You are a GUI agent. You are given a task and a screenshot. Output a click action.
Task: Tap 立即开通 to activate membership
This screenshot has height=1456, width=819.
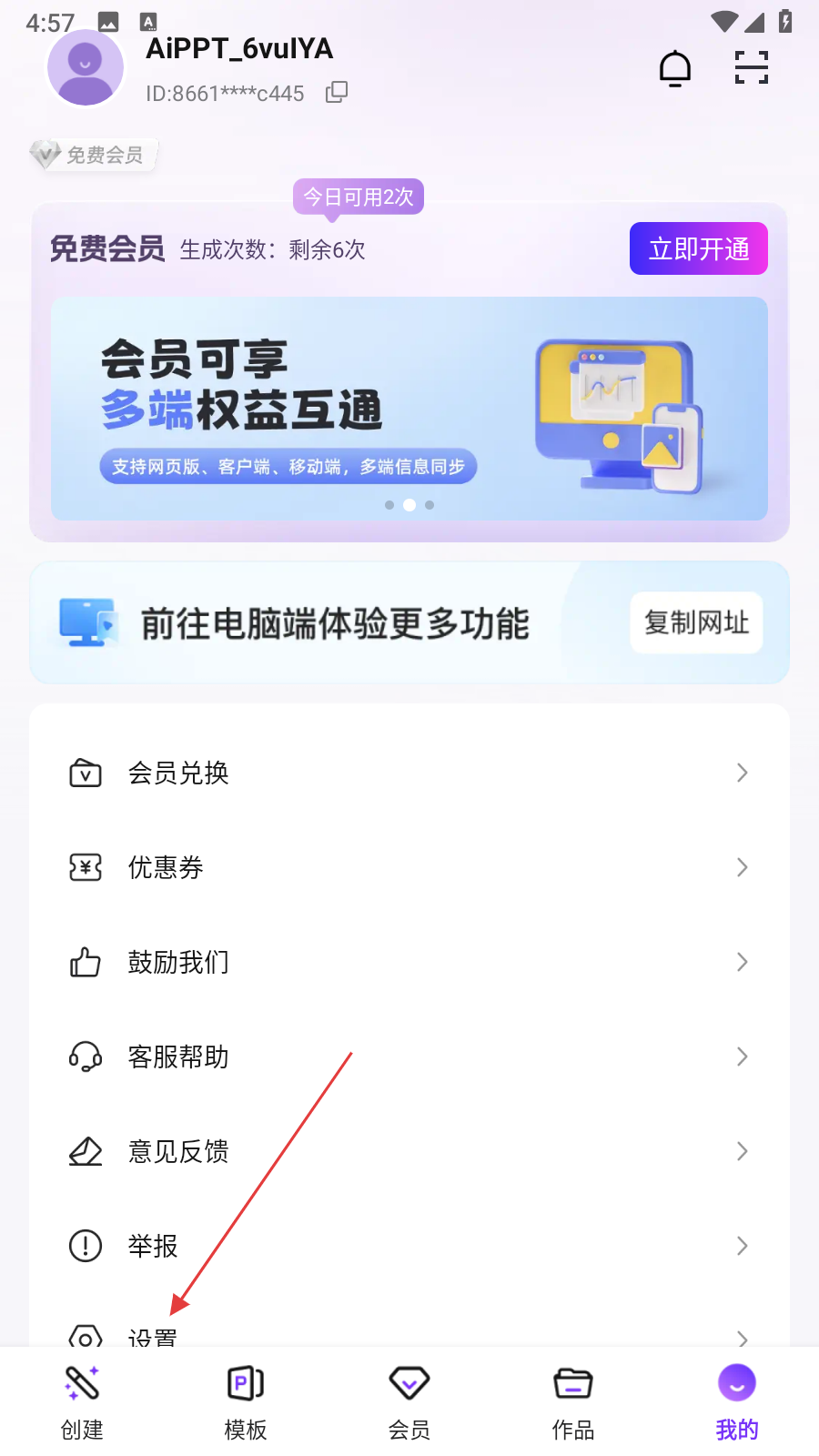pos(698,248)
